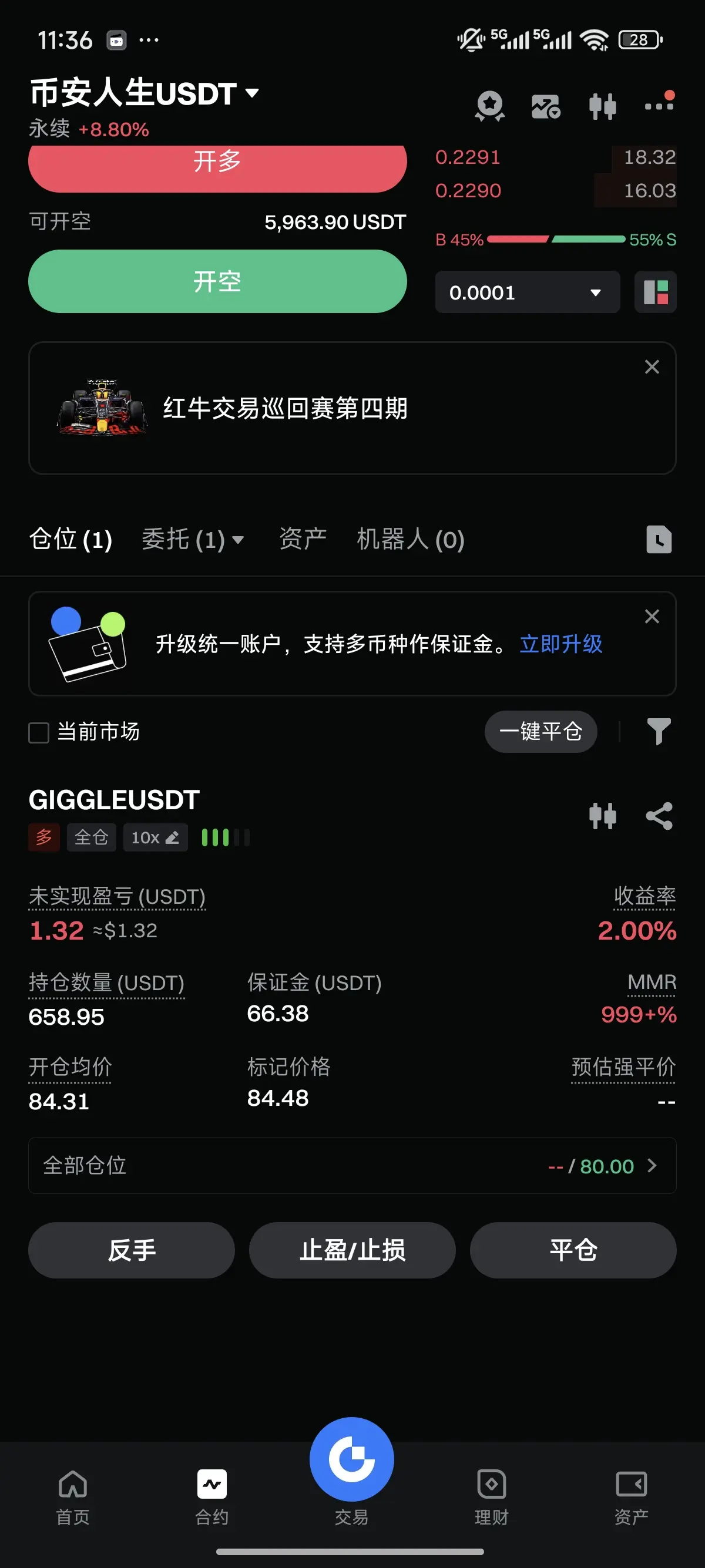The image size is (705, 1568).
Task: Change price precision from 0.0001
Action: click(x=526, y=292)
